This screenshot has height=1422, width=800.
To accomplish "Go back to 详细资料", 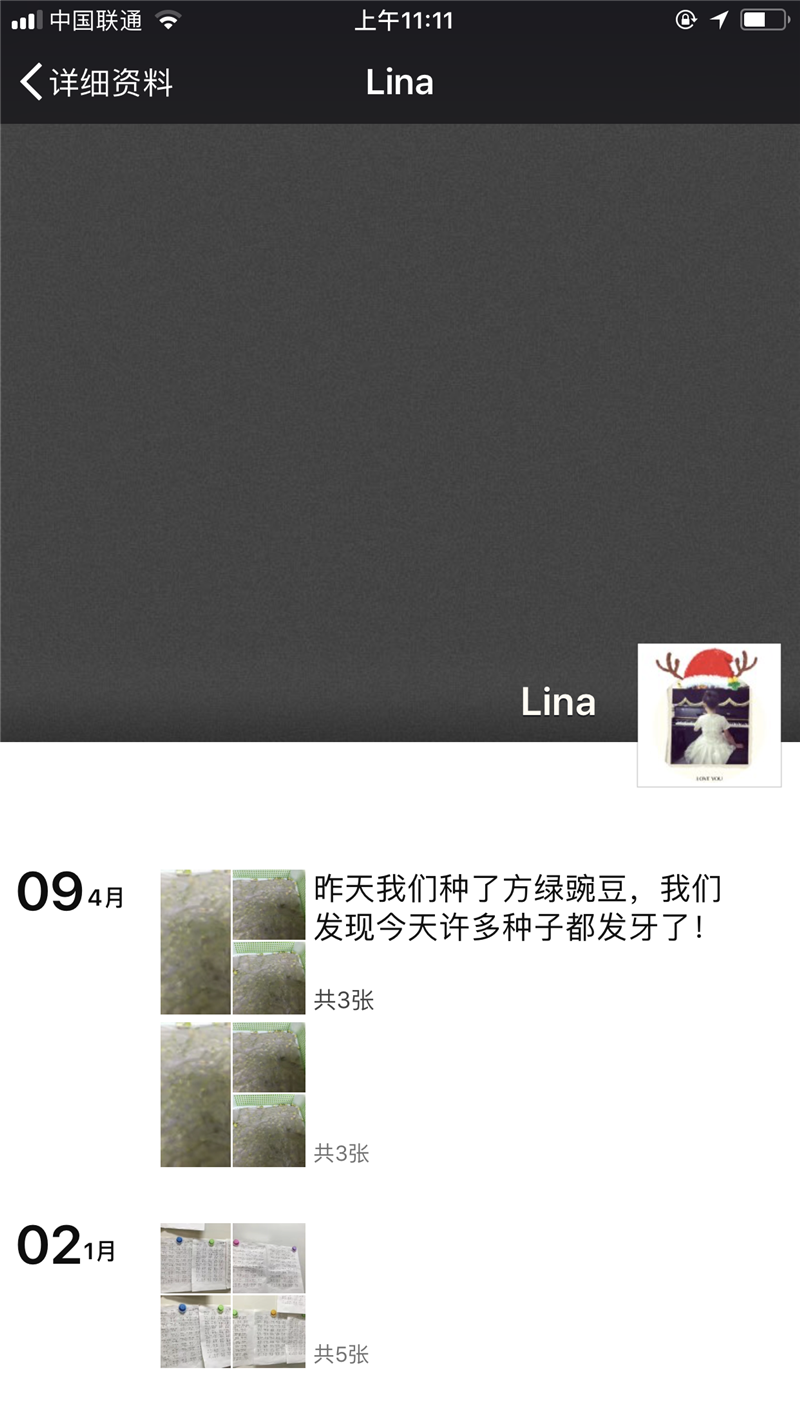I will [95, 82].
